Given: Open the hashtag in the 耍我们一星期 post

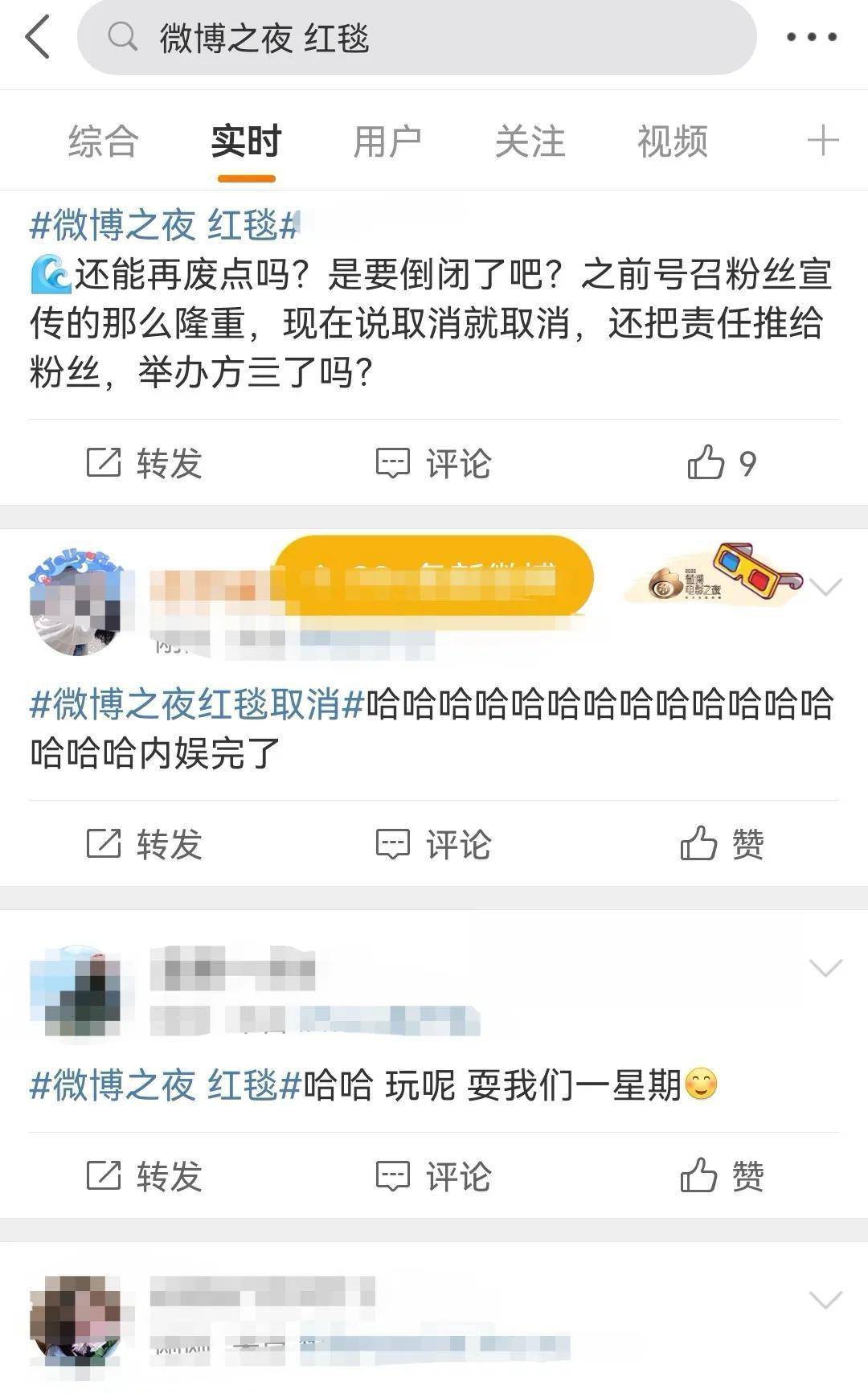Looking at the screenshot, I should tap(165, 1085).
